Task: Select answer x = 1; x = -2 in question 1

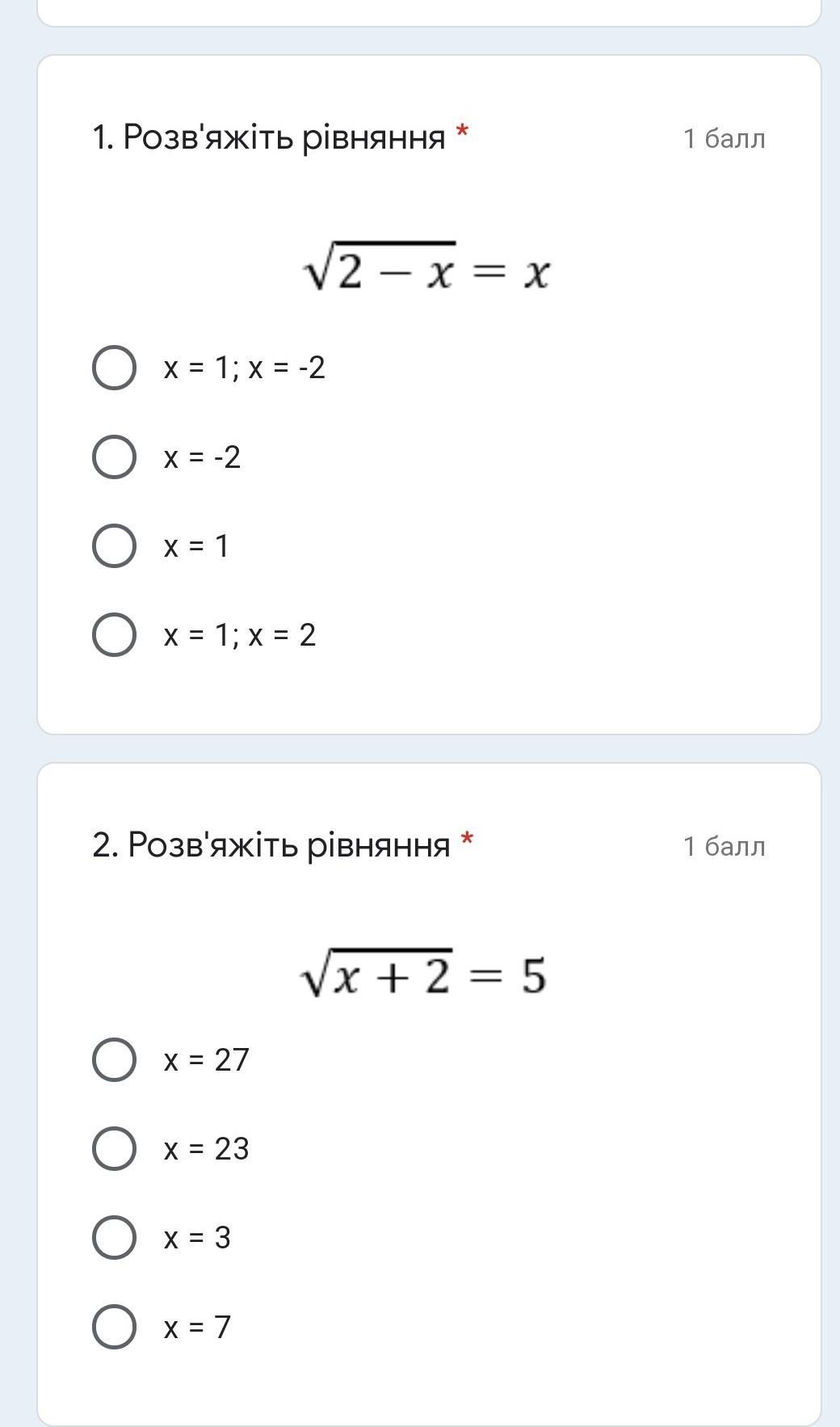Action: pos(114,368)
